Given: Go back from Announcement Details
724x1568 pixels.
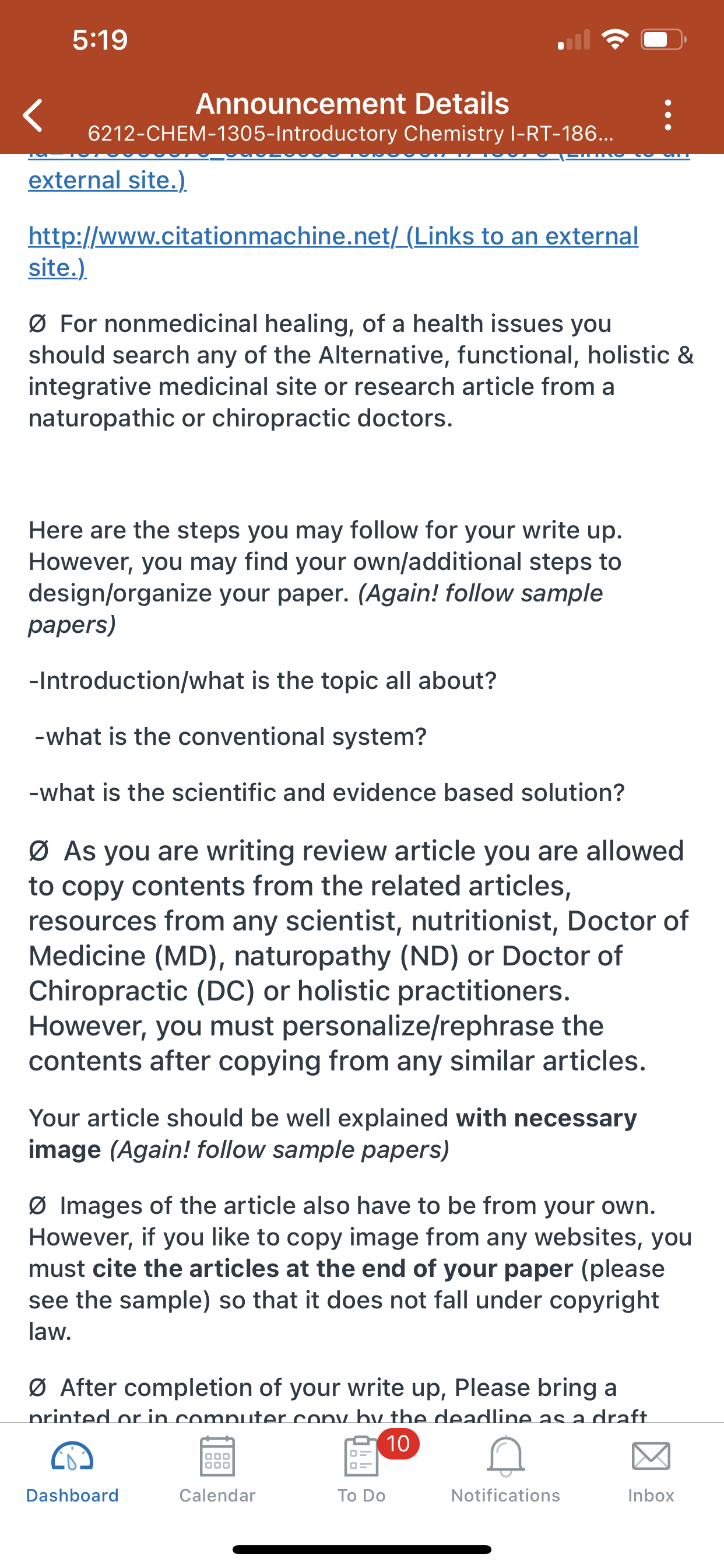Looking at the screenshot, I should 33,116.
